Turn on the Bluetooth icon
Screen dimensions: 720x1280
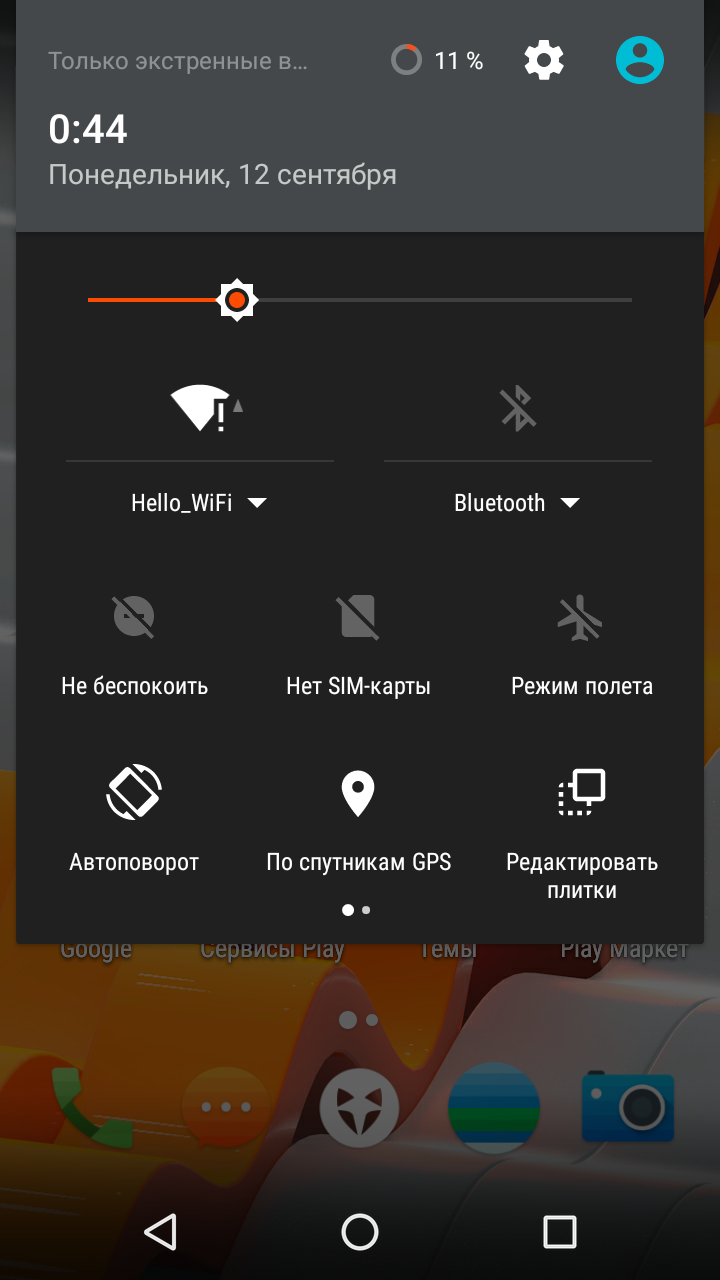[x=518, y=408]
